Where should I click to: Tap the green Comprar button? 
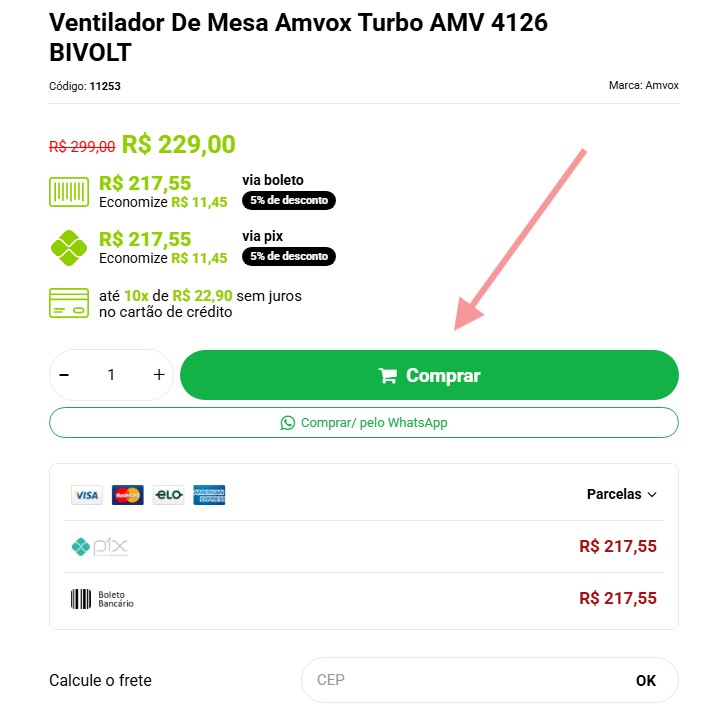click(x=429, y=375)
